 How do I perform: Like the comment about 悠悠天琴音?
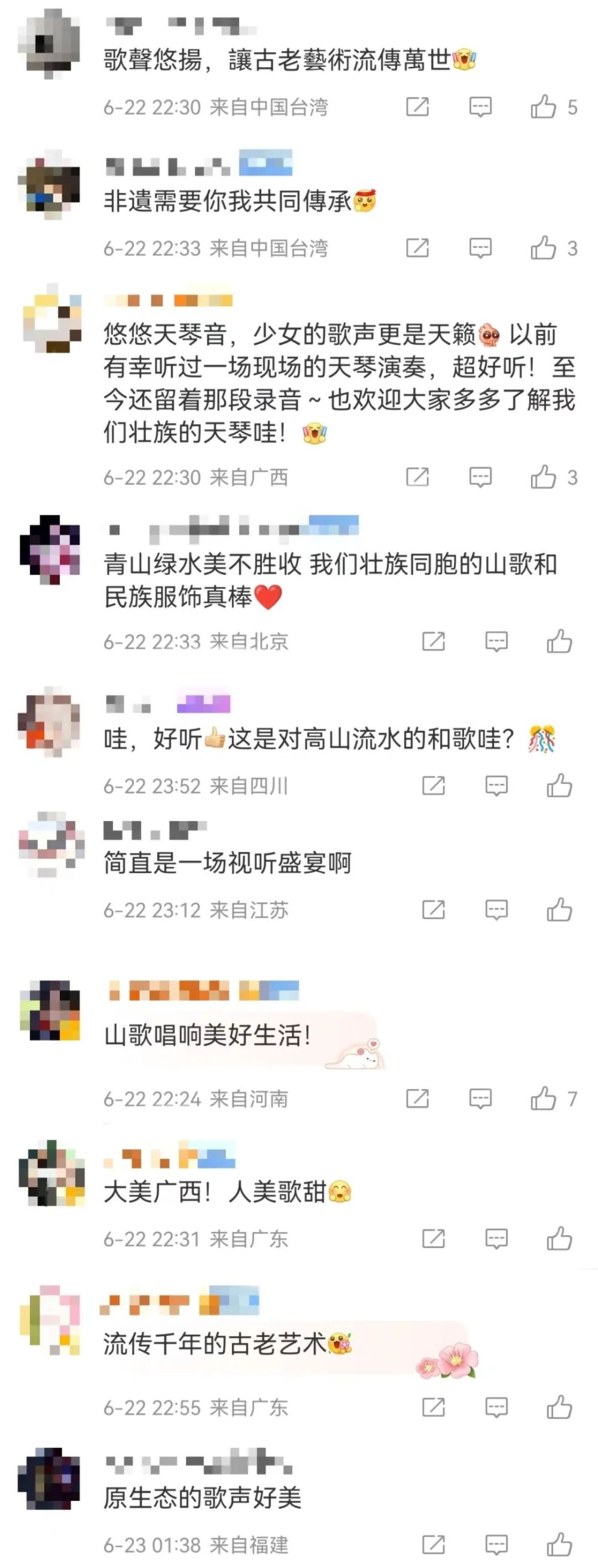click(543, 477)
